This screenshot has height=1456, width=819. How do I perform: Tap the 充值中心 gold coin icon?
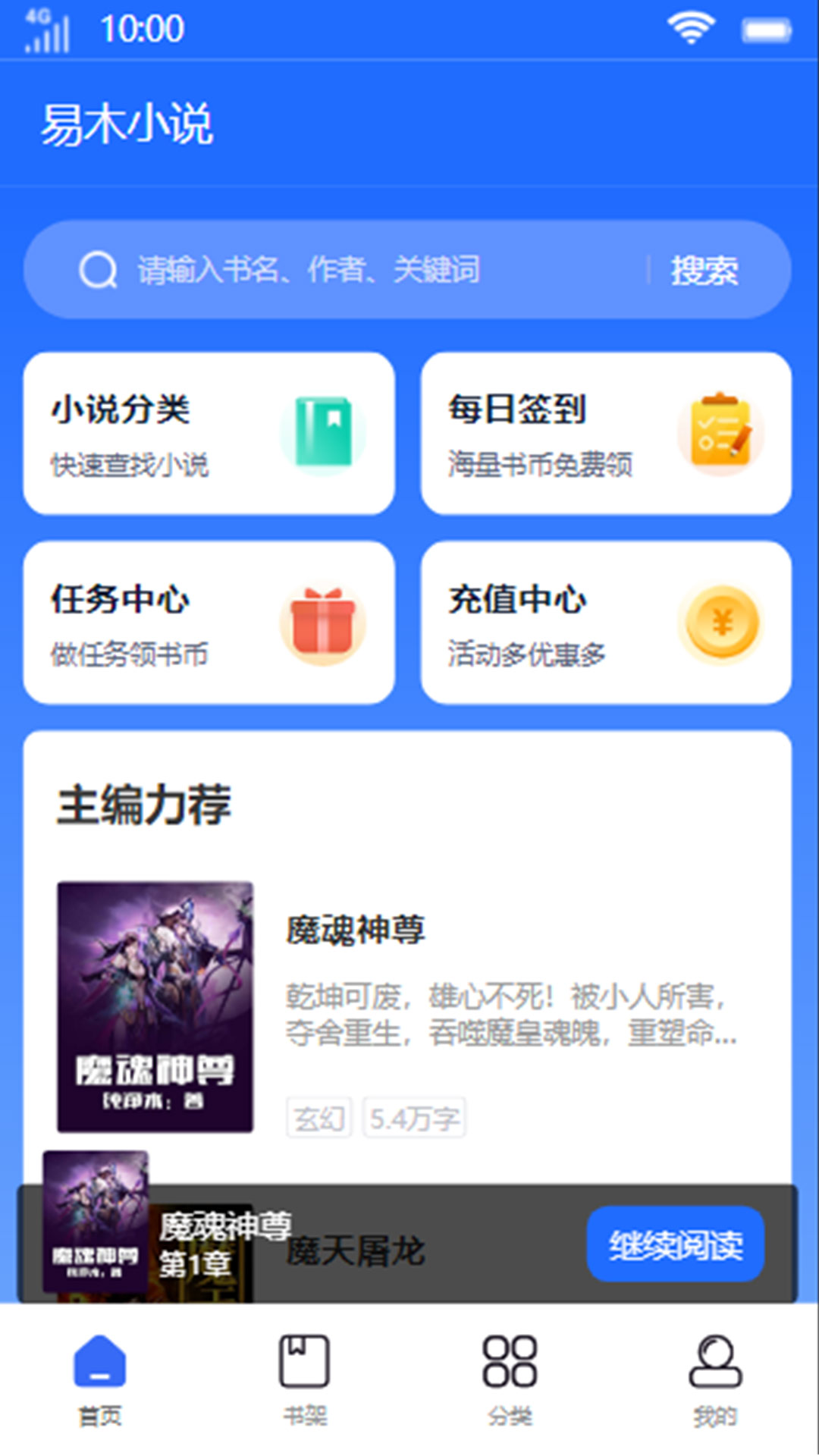(x=720, y=622)
